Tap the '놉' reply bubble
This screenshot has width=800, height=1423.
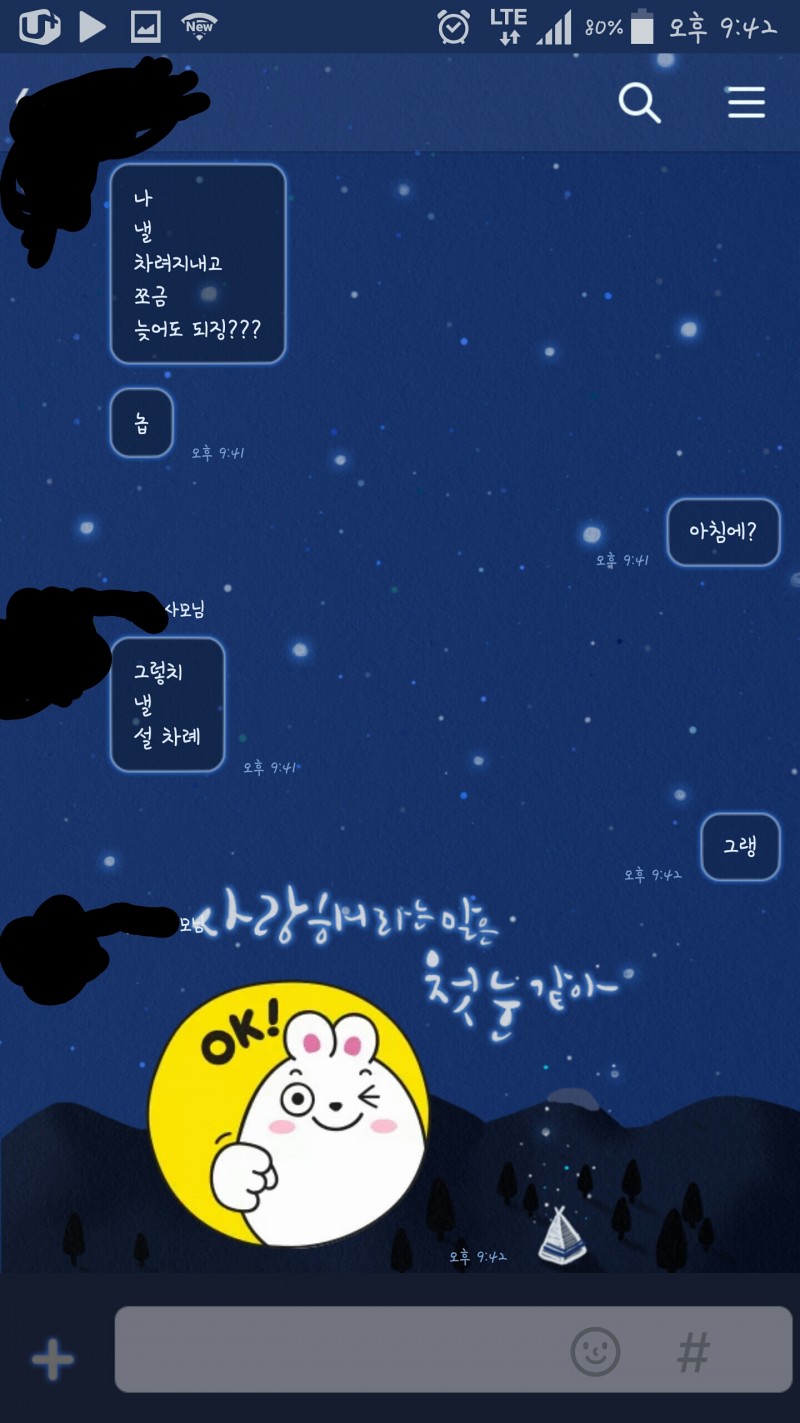tap(141, 422)
